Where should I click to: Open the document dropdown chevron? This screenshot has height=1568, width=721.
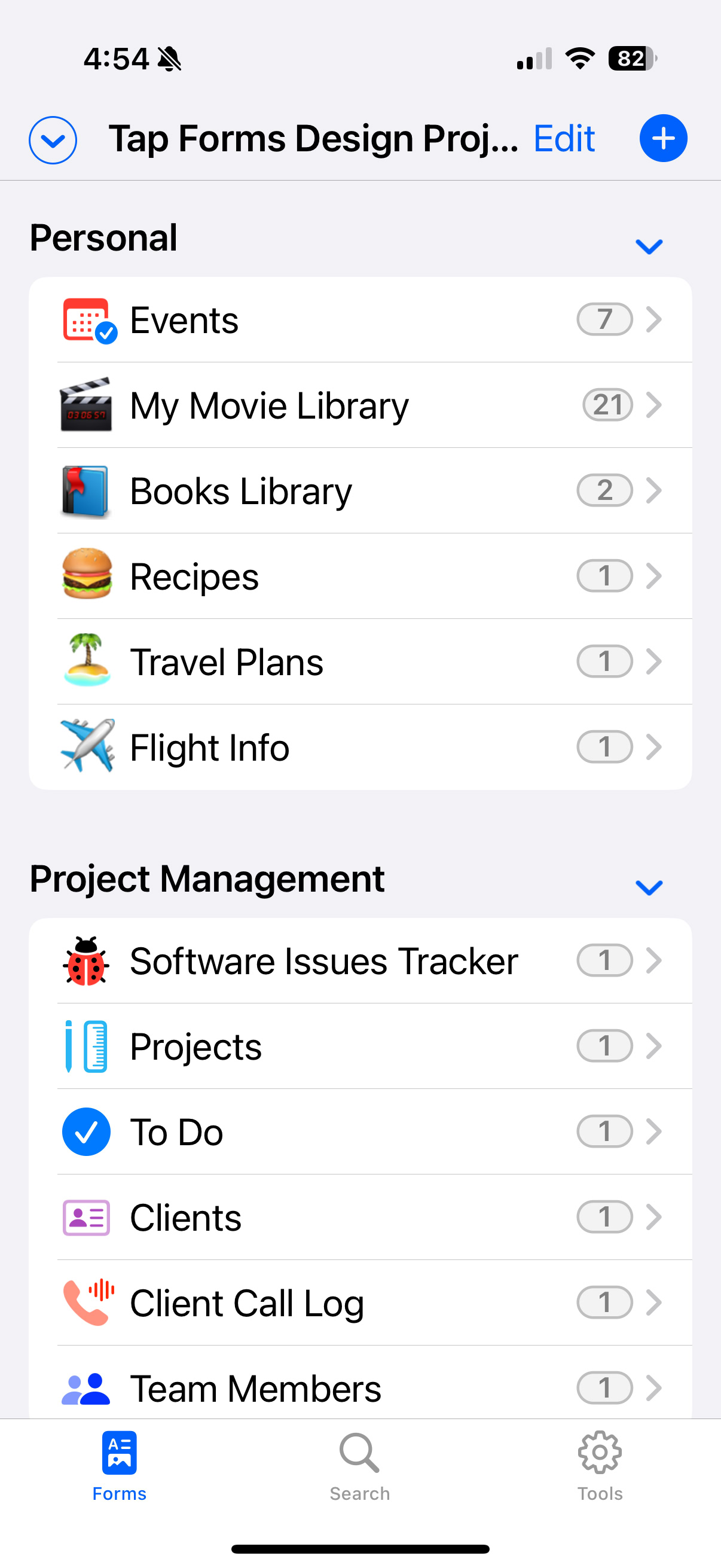click(53, 139)
